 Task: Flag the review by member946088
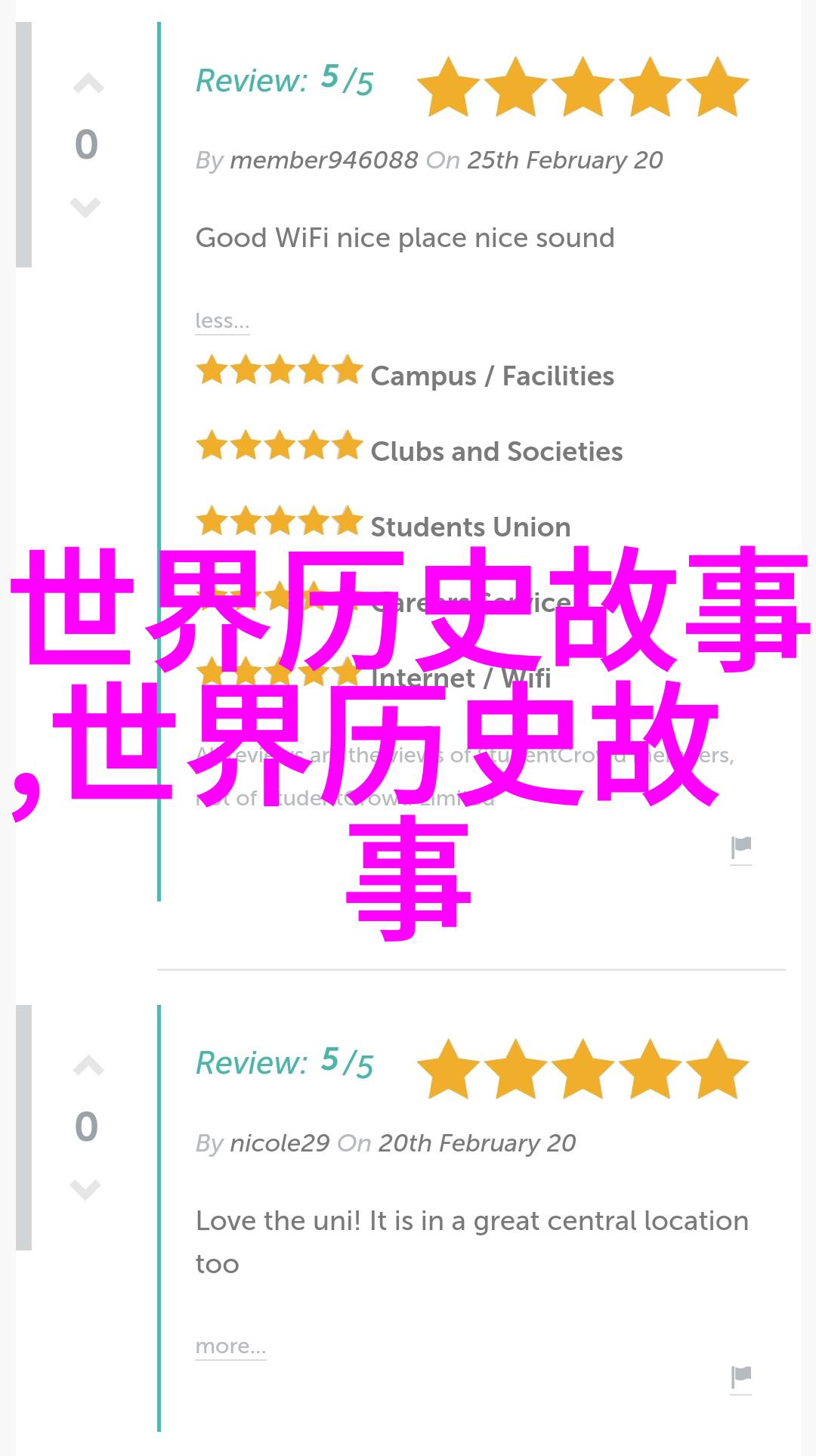(x=740, y=849)
